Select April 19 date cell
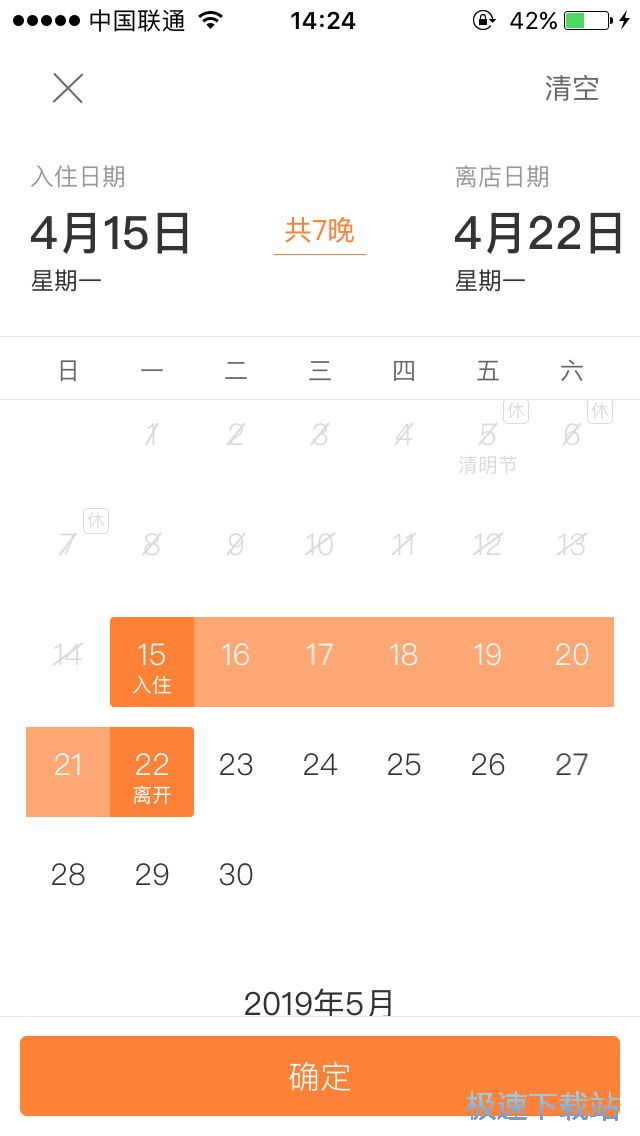 tap(488, 662)
